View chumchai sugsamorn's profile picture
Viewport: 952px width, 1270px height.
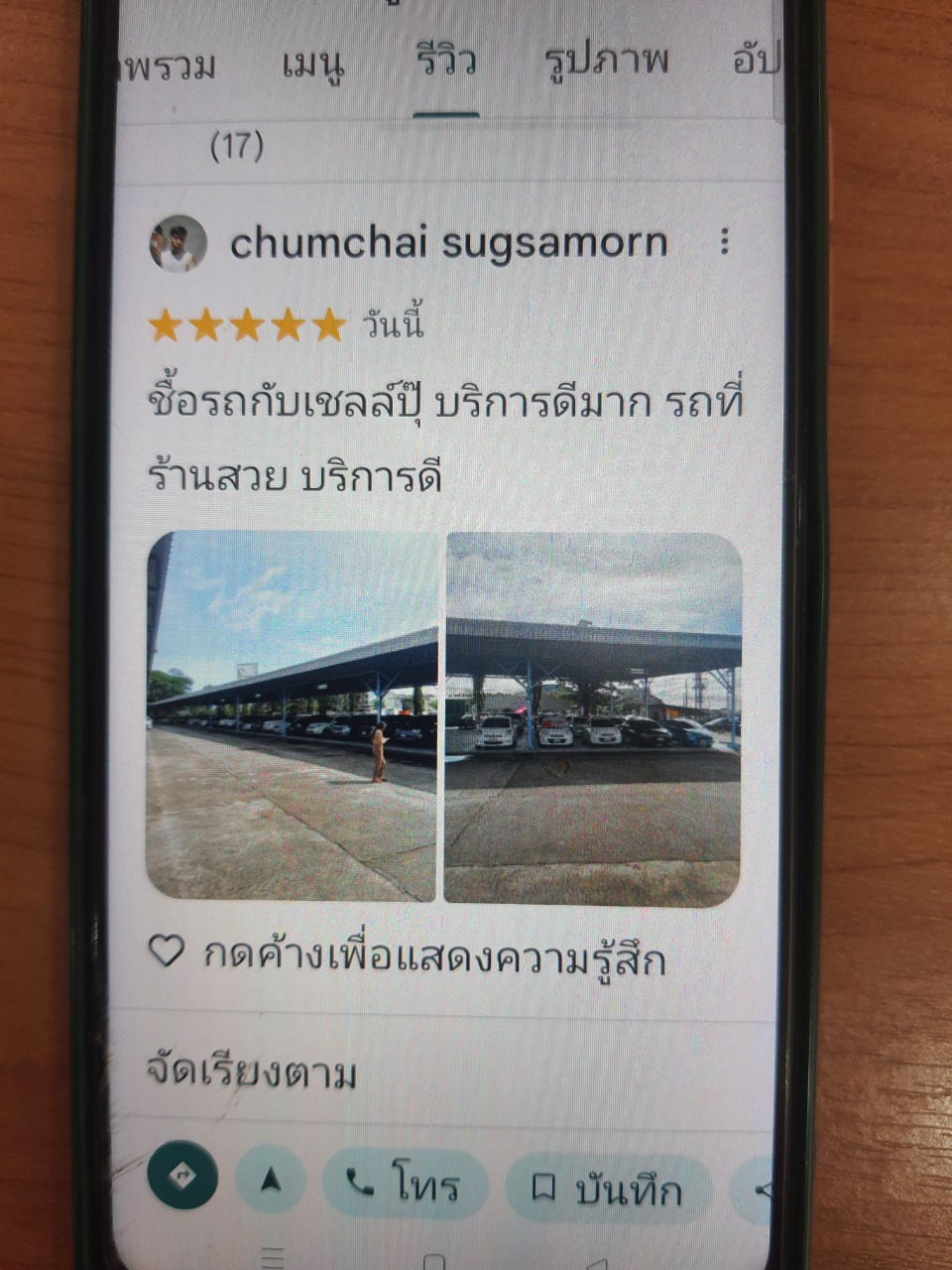tap(178, 244)
